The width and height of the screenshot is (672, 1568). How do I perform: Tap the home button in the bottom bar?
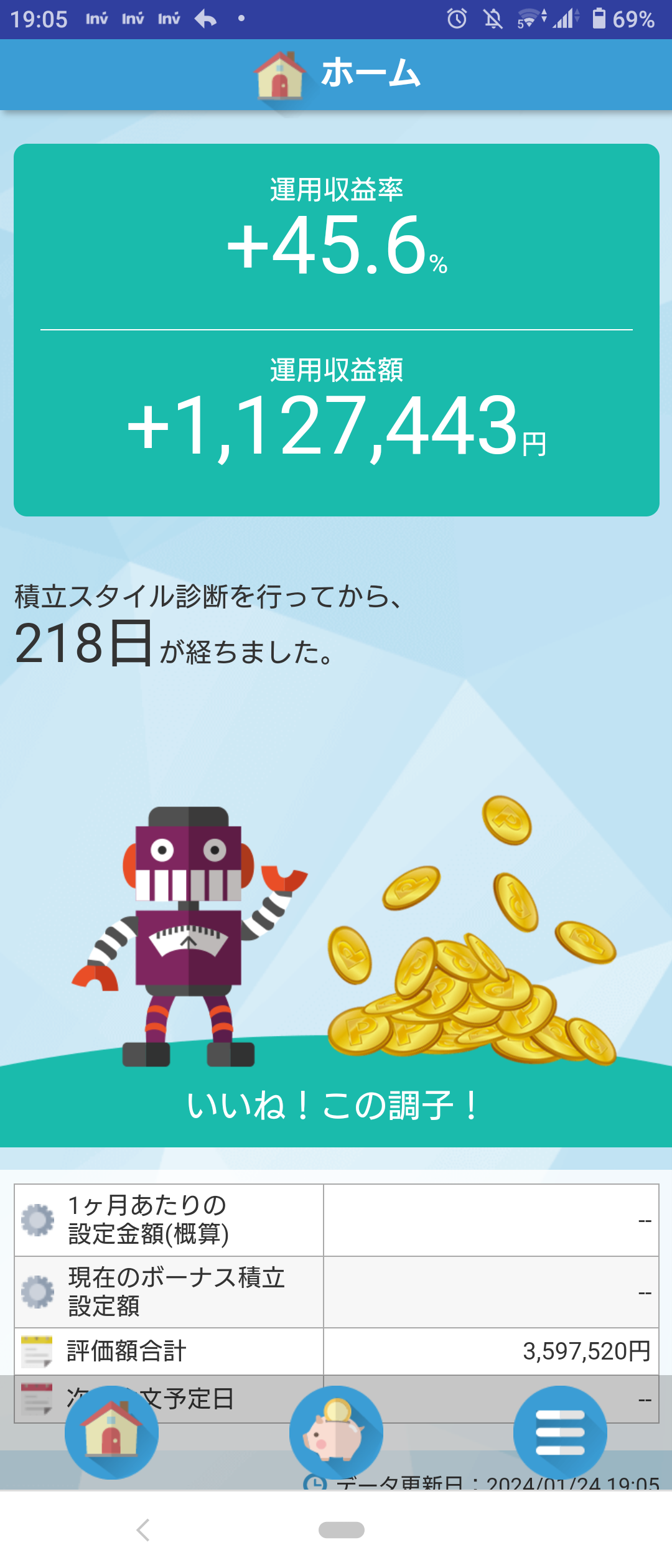tap(111, 1432)
